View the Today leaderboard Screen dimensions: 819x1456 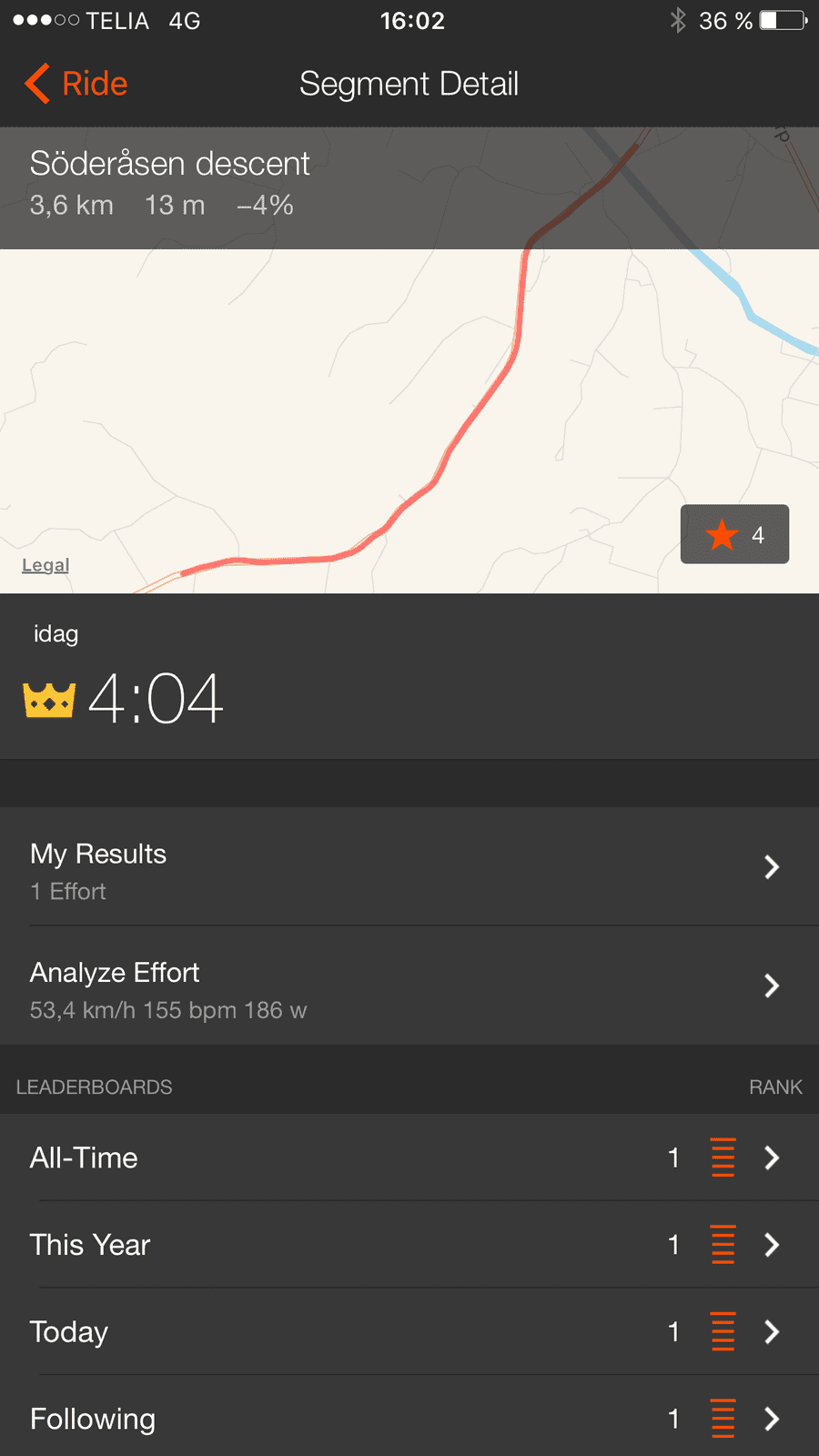pyautogui.click(x=409, y=1332)
